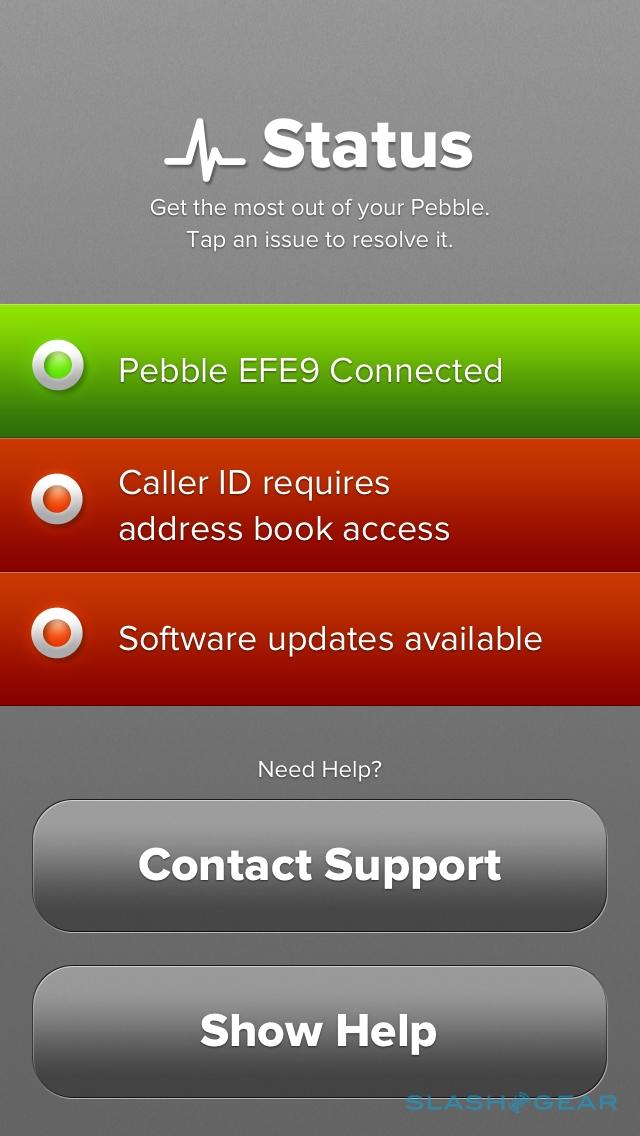Open the Pebble EFE9 Connected status row

point(320,371)
